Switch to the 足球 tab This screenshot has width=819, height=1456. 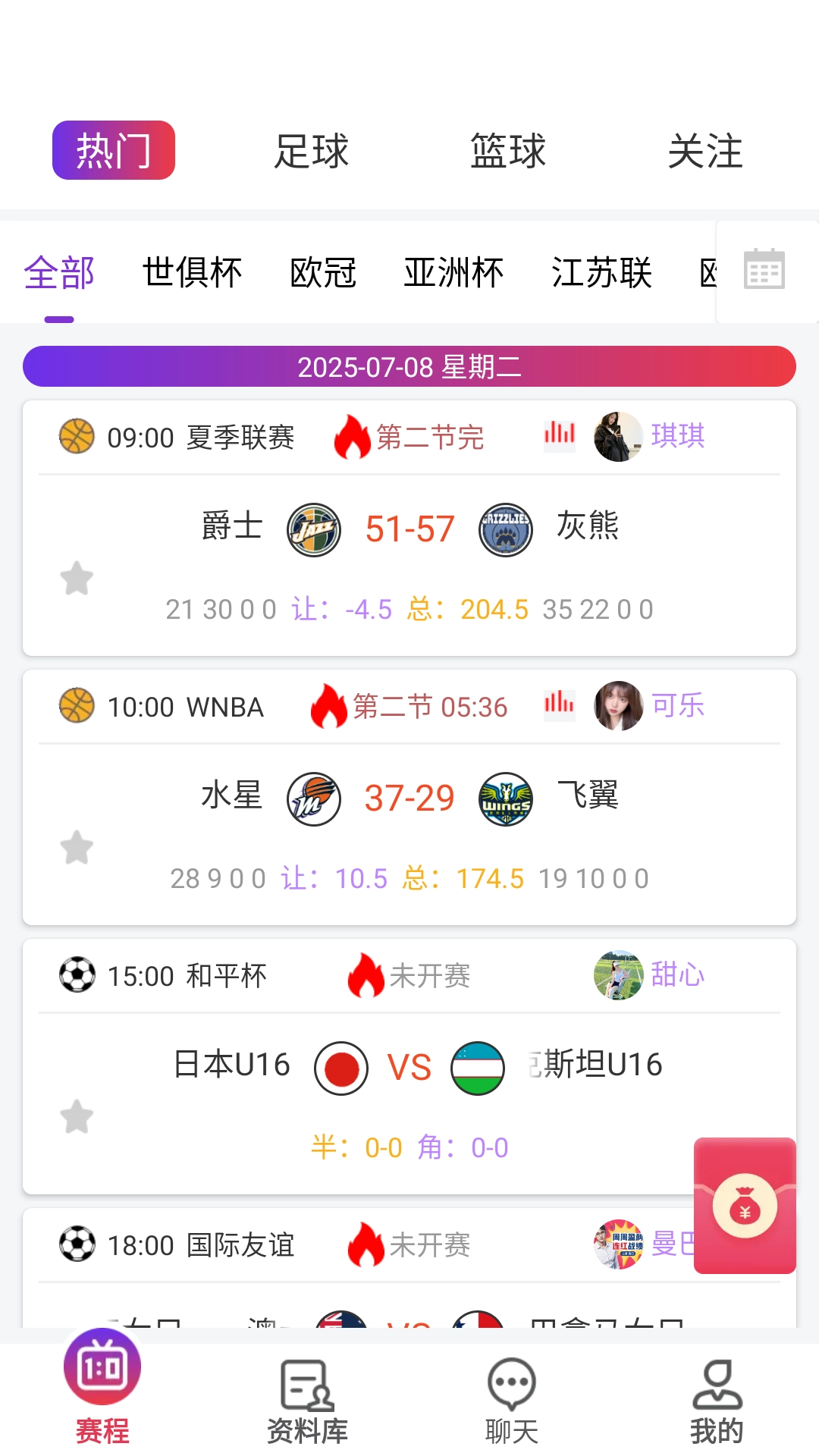(x=311, y=150)
